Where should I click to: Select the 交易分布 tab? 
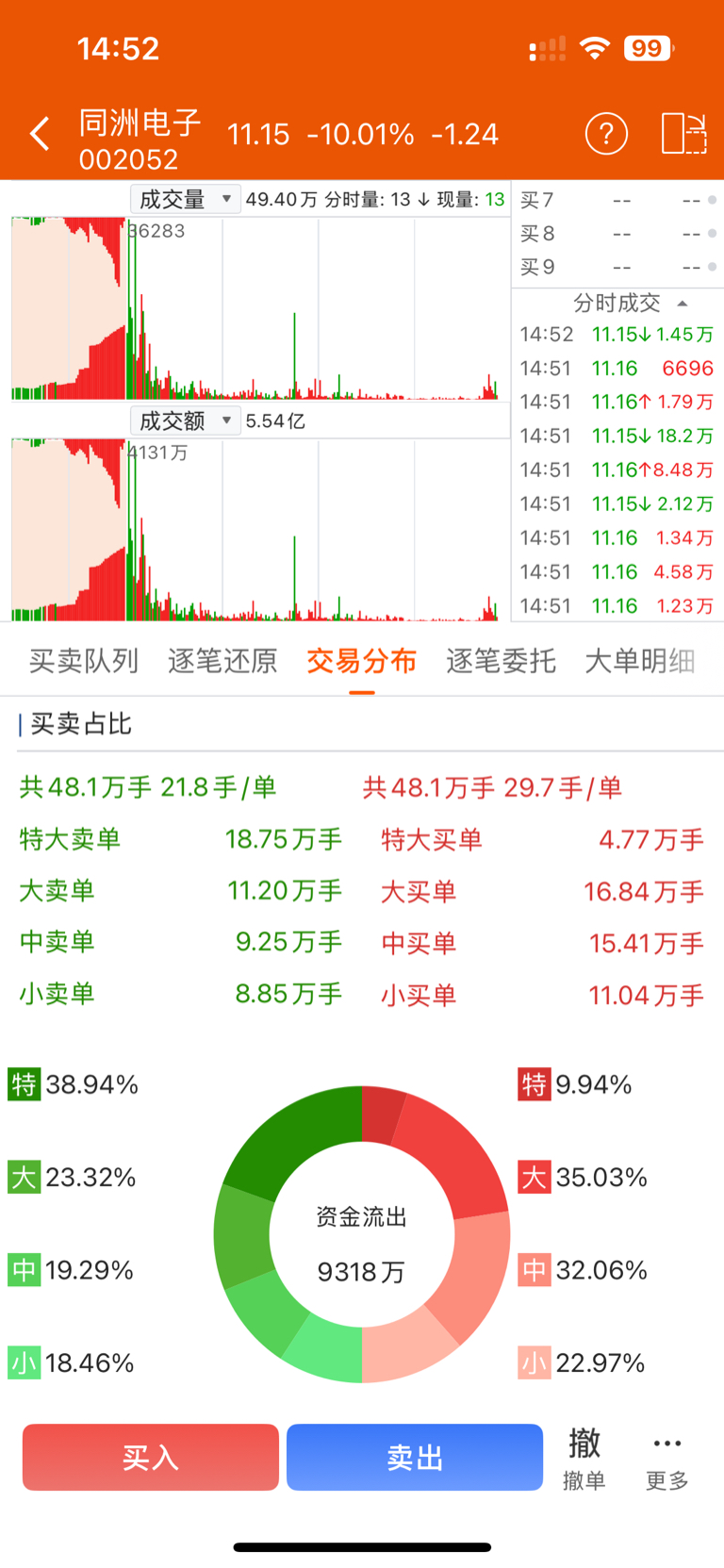coord(362,661)
